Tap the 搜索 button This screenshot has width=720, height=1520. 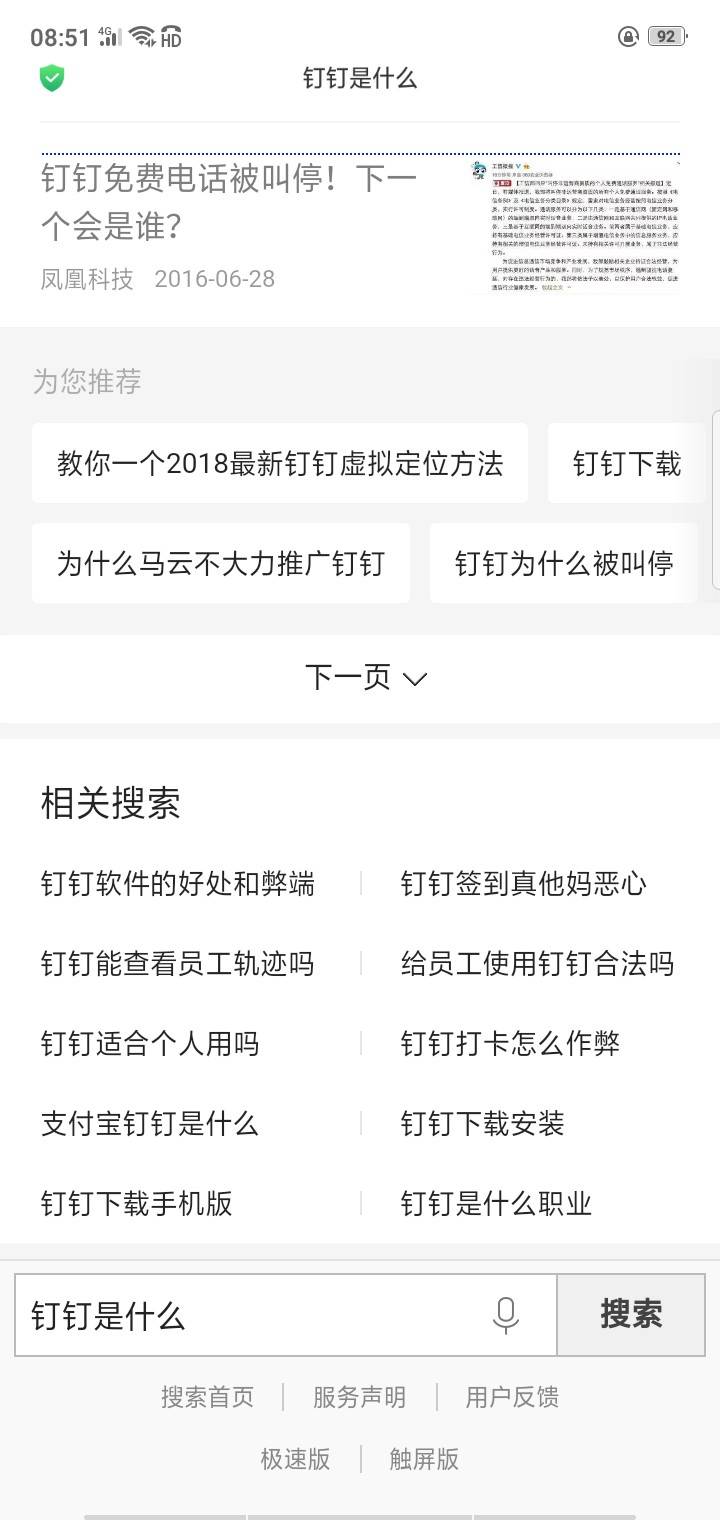[631, 1315]
